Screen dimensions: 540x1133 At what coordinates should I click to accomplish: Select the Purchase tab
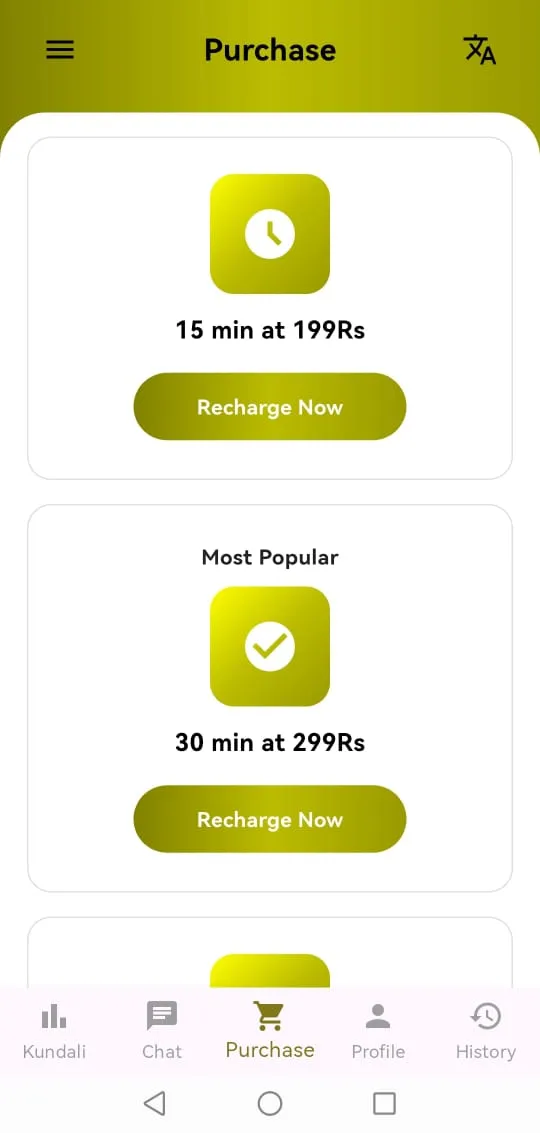pos(270,1031)
